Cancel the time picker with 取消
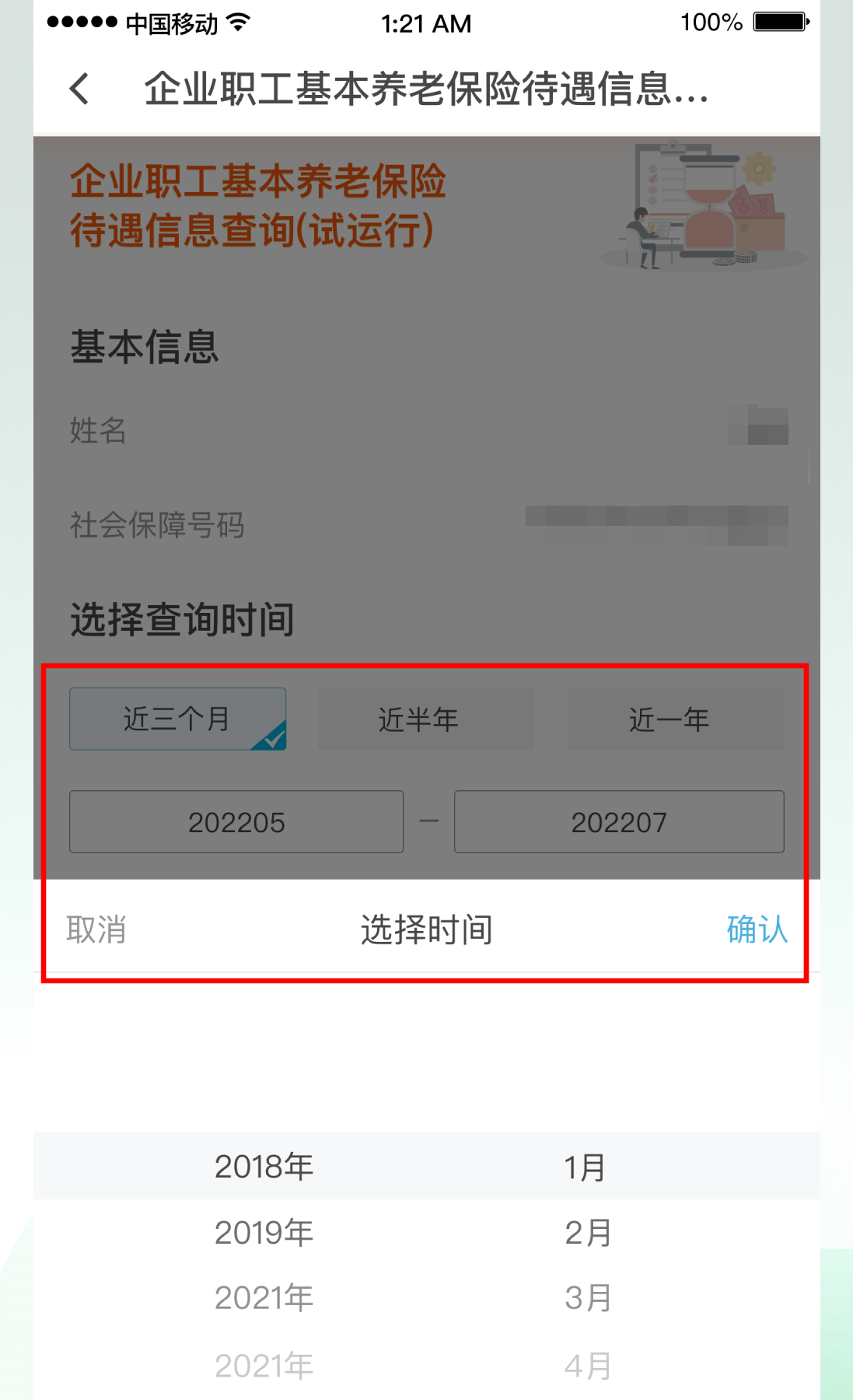Image resolution: width=853 pixels, height=1400 pixels. coord(96,929)
